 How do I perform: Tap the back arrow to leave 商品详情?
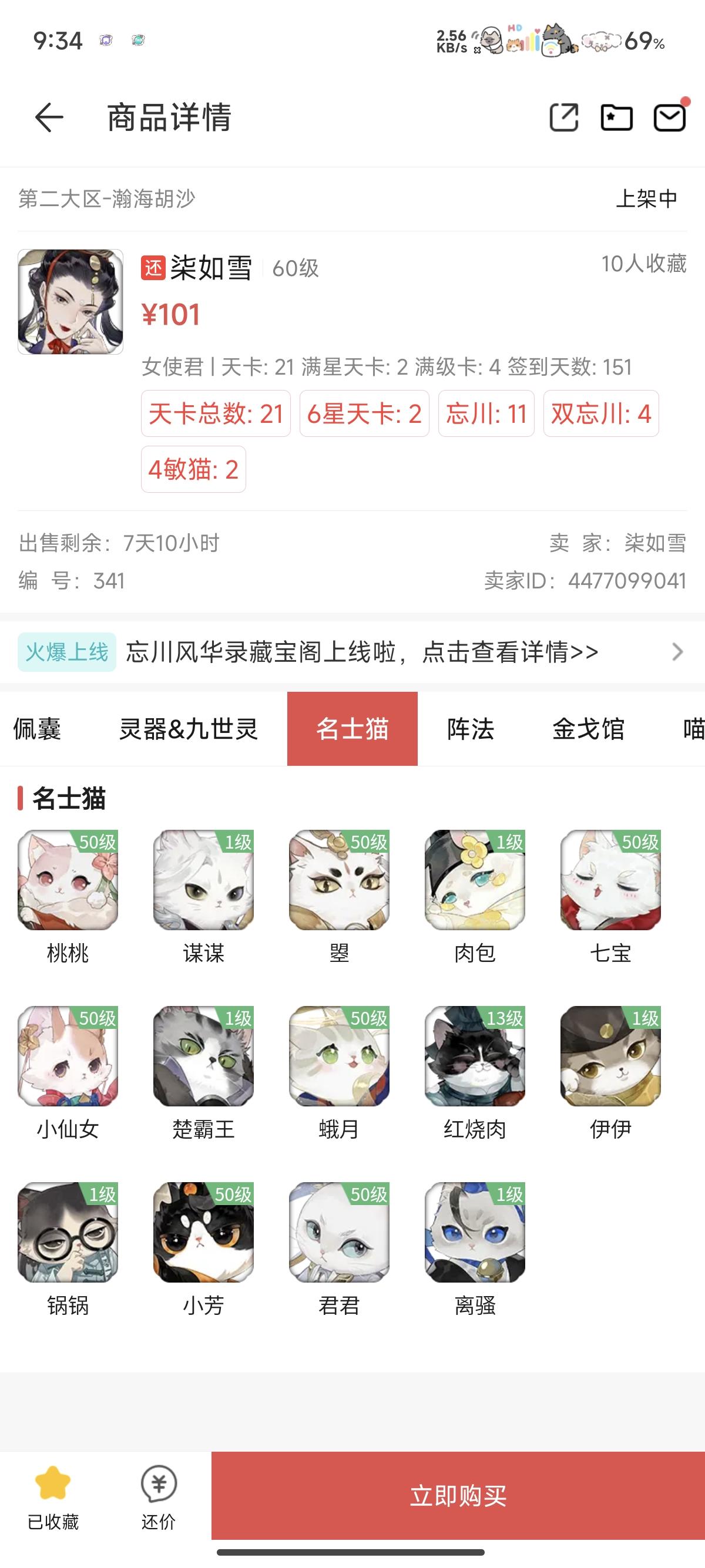48,117
